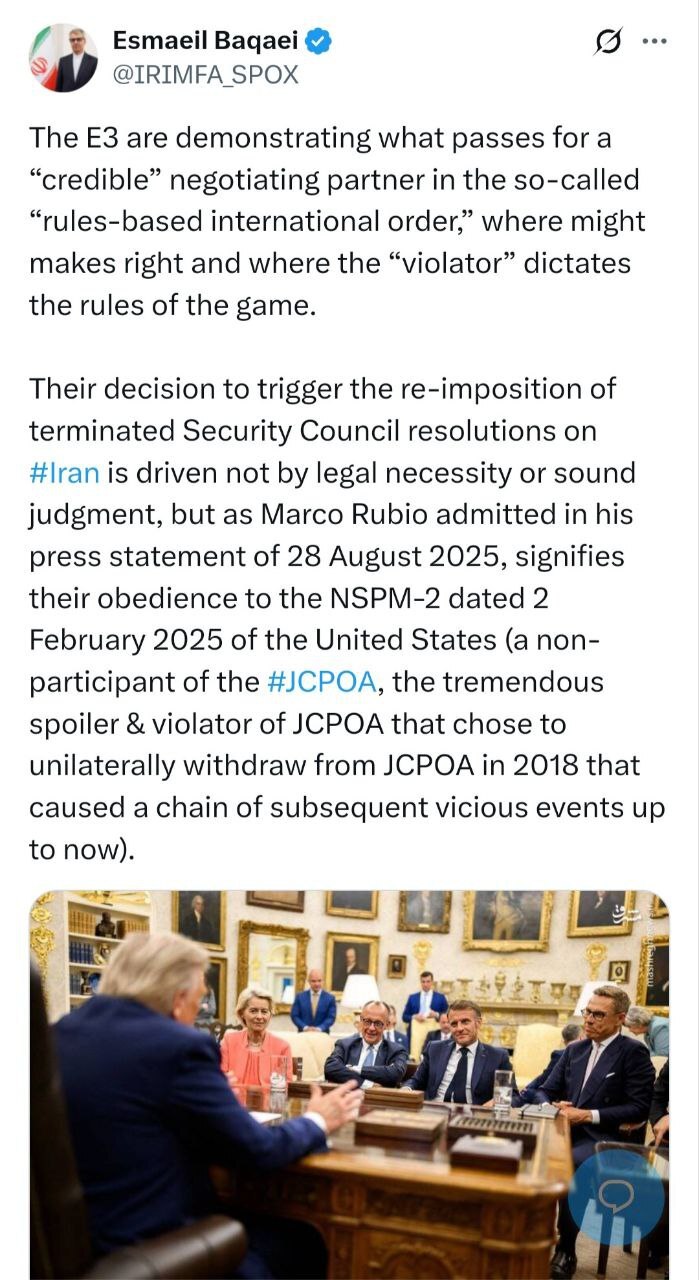Image resolution: width=699 pixels, height=1280 pixels.
Task: Open Esmaeil Baqaei's profile picture
Action: point(64,59)
